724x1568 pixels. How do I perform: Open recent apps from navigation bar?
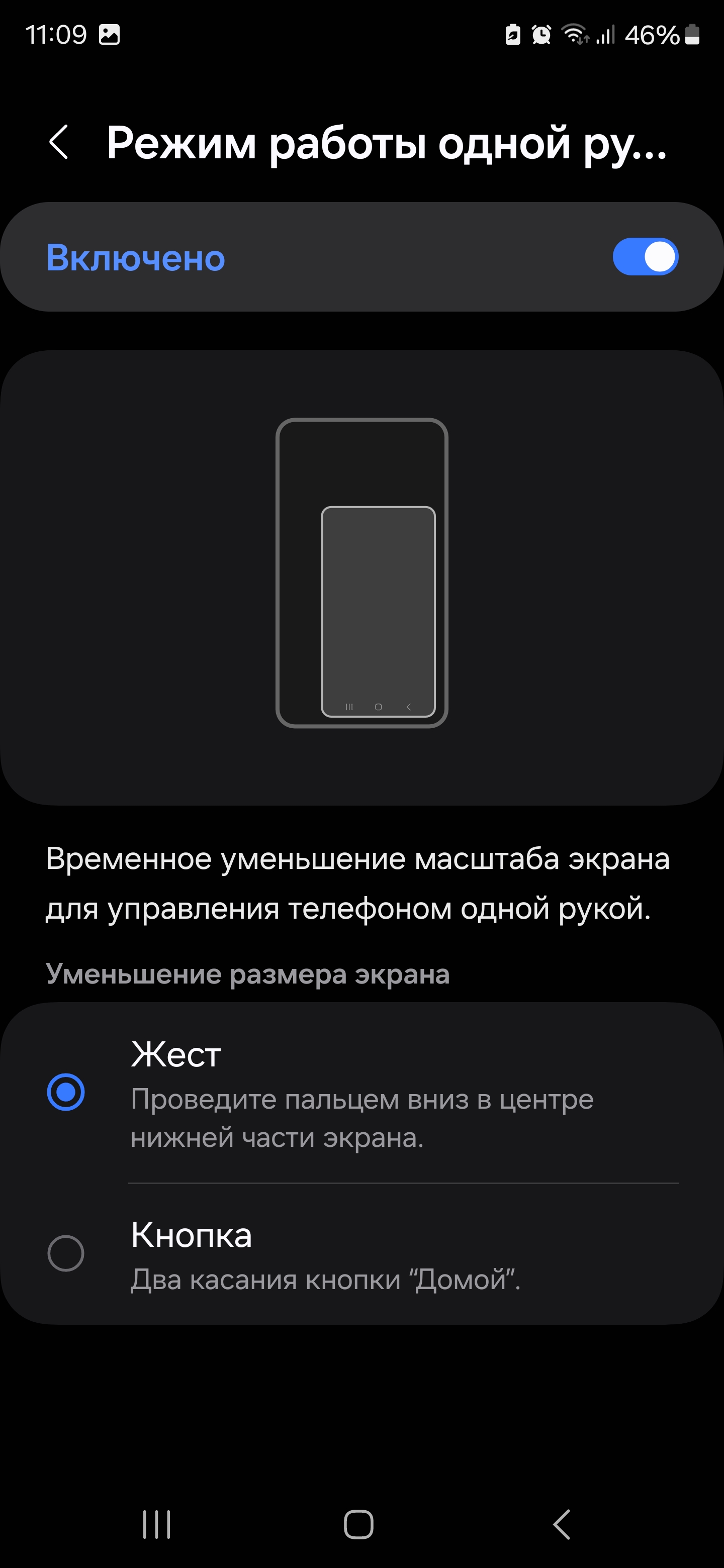[x=156, y=1524]
